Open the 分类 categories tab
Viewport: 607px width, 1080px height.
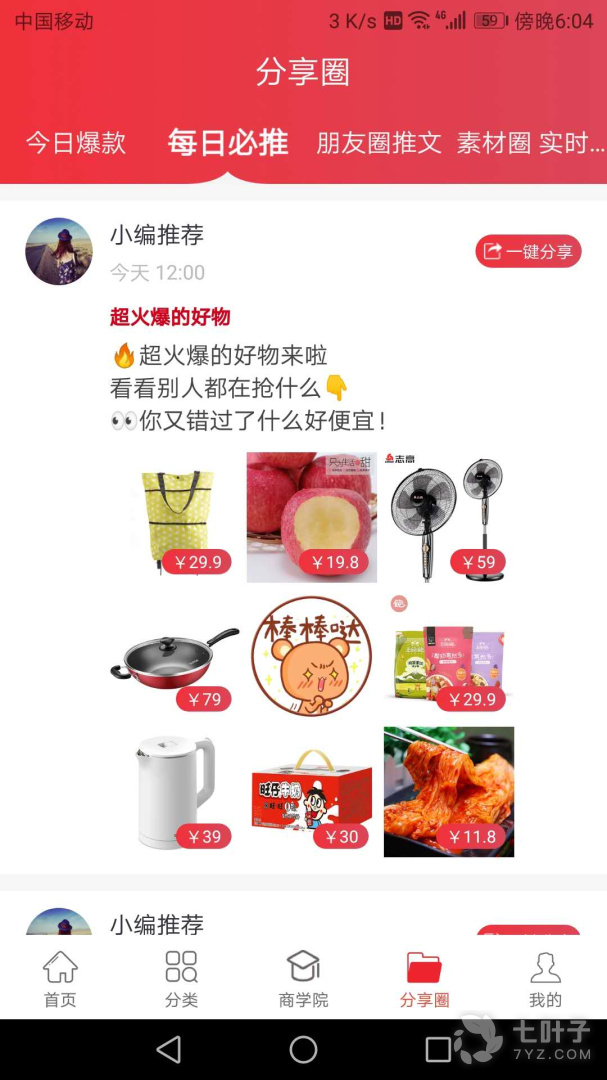tap(182, 979)
